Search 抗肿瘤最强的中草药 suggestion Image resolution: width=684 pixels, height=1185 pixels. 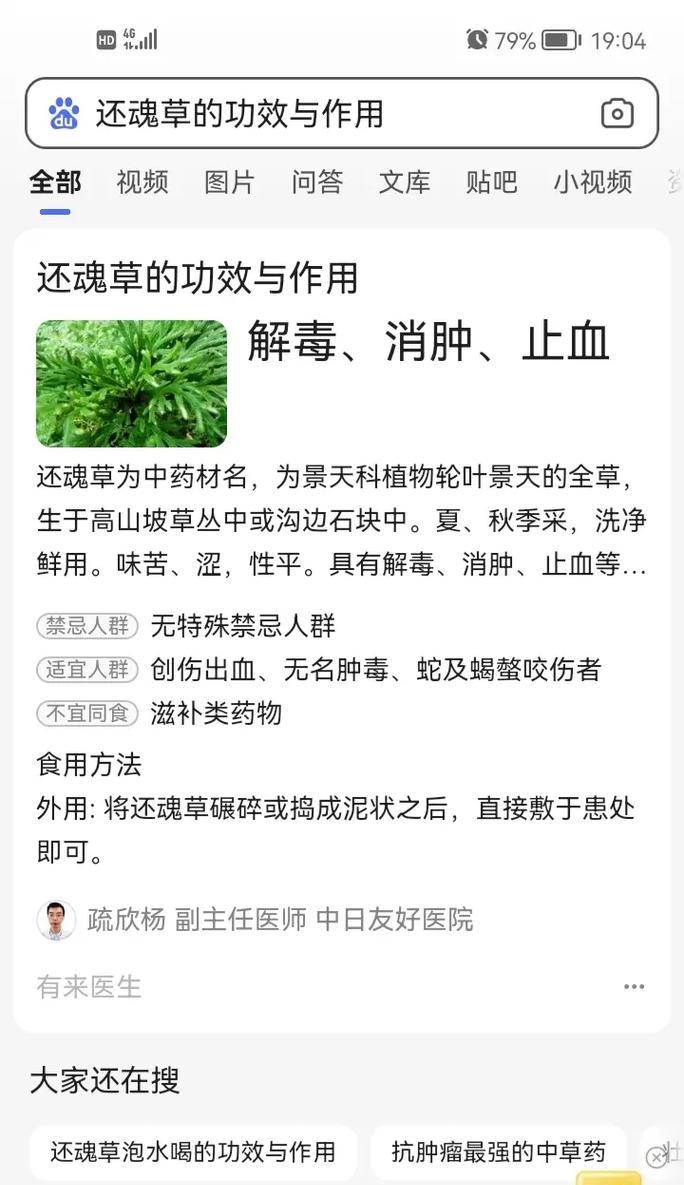pyautogui.click(x=498, y=1152)
